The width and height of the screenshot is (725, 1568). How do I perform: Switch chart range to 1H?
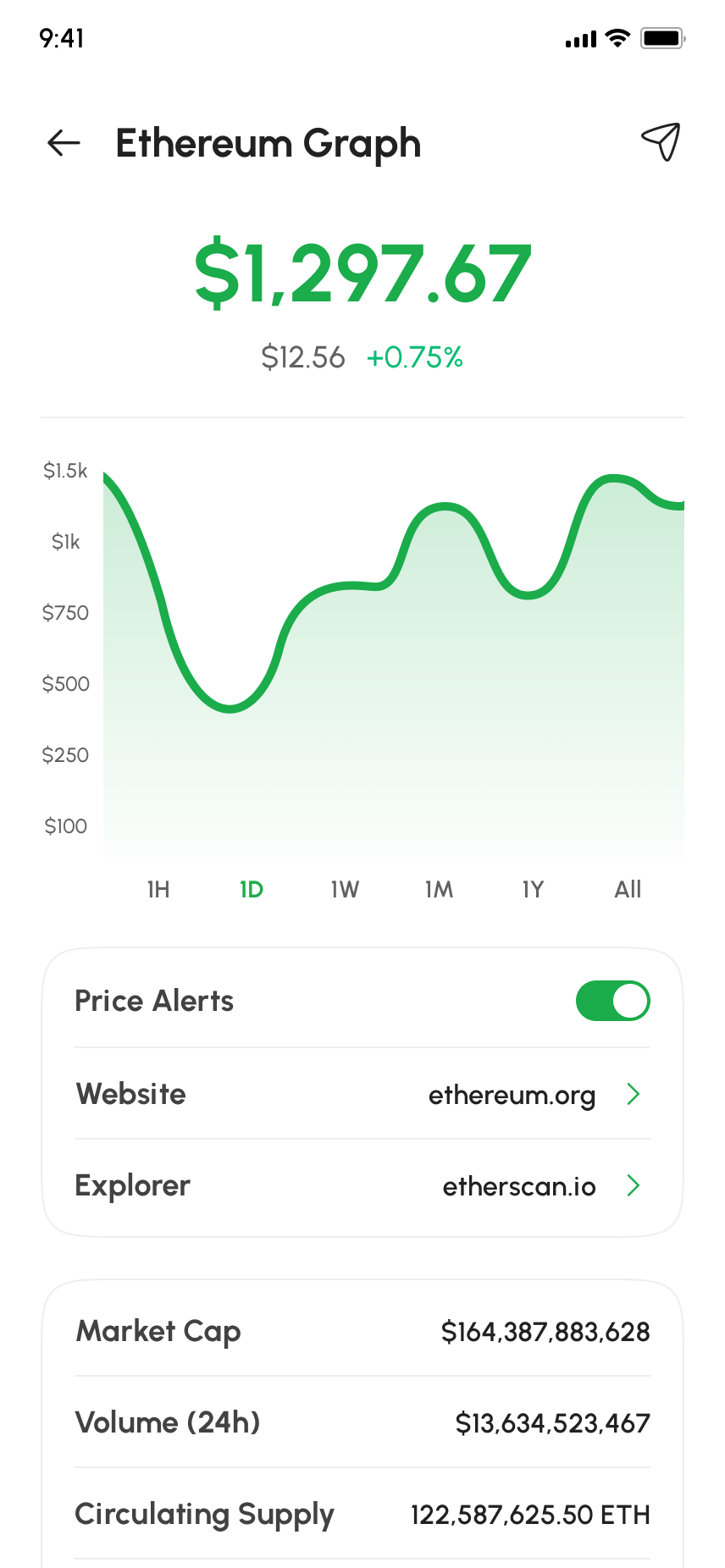pos(158,889)
